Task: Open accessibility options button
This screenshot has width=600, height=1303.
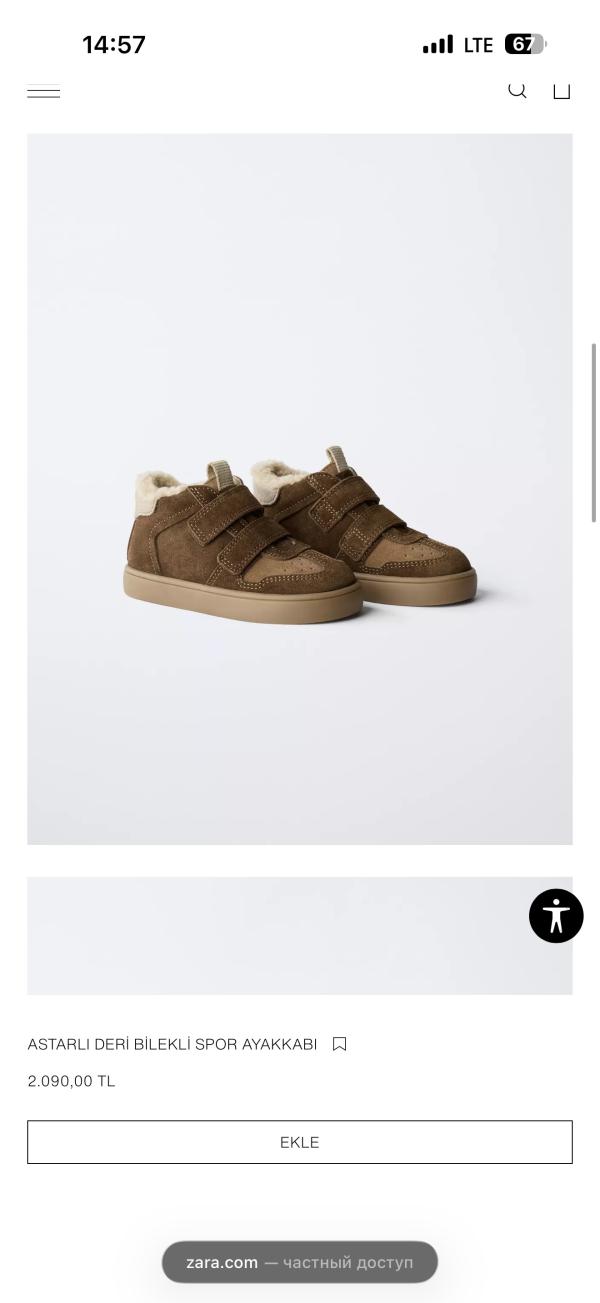Action: 556,916
